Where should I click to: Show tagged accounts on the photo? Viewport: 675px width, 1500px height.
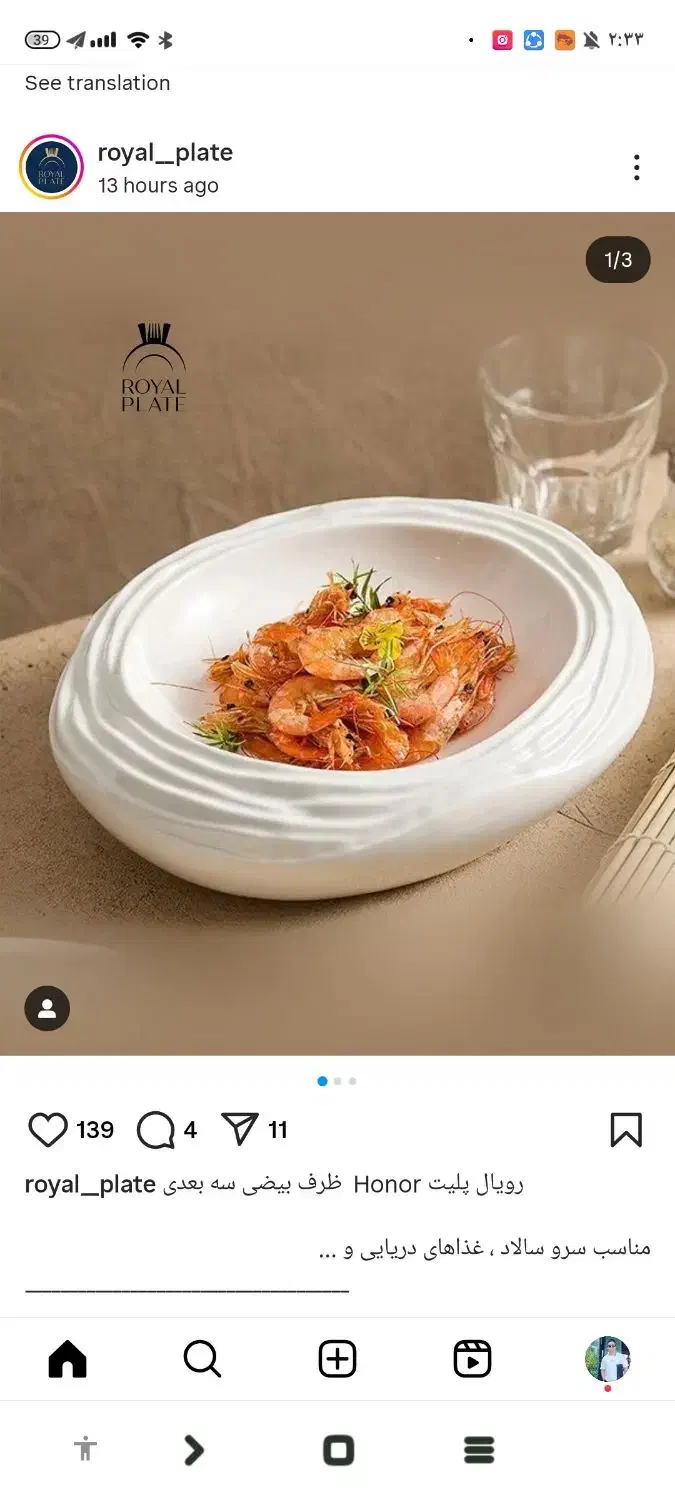(47, 1008)
